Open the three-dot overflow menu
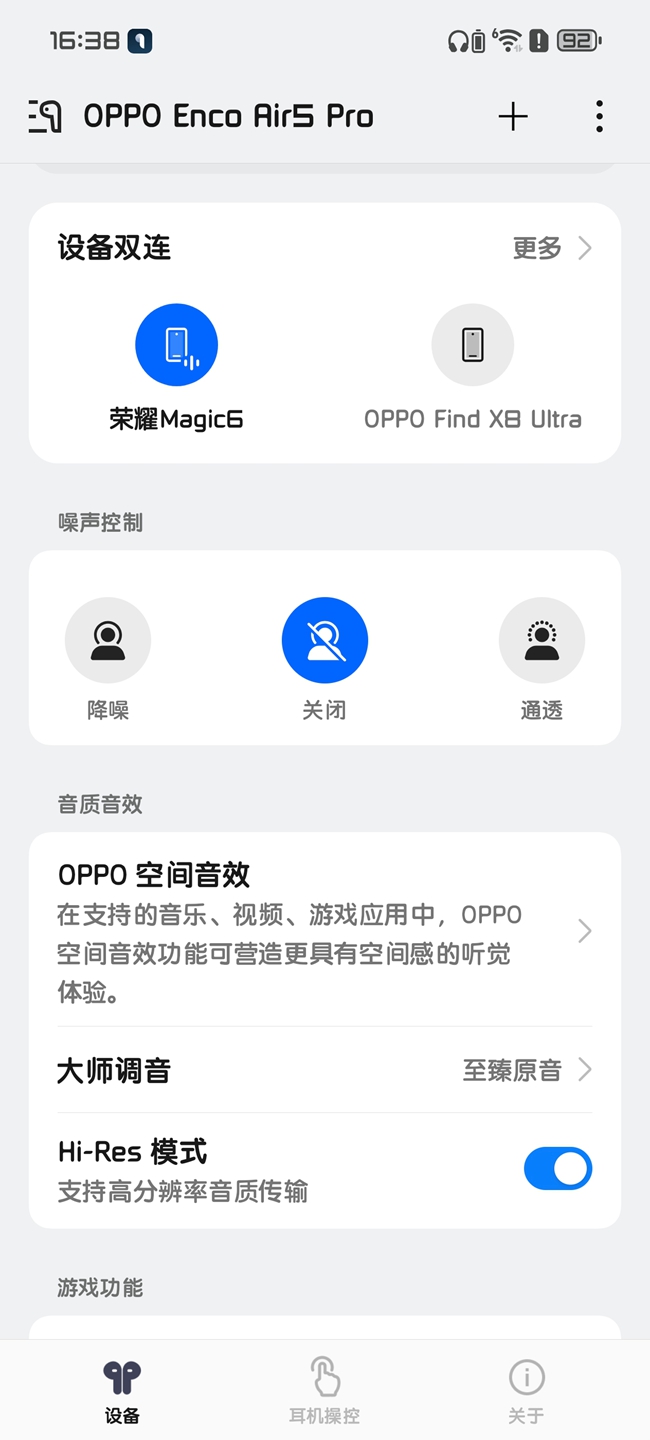The image size is (650, 1440). pos(599,117)
